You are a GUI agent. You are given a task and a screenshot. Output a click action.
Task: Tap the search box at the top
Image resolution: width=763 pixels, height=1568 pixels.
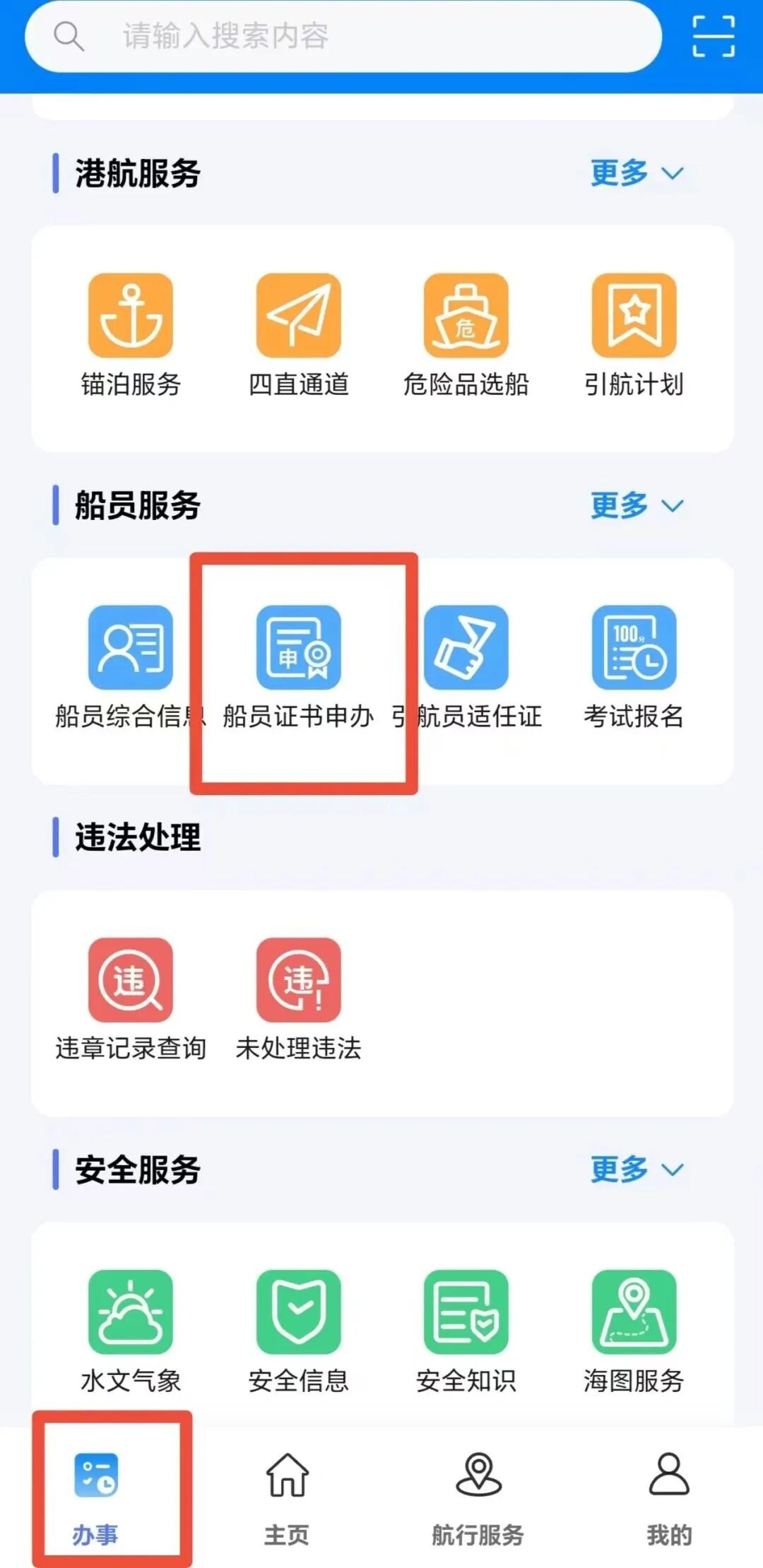(x=343, y=36)
